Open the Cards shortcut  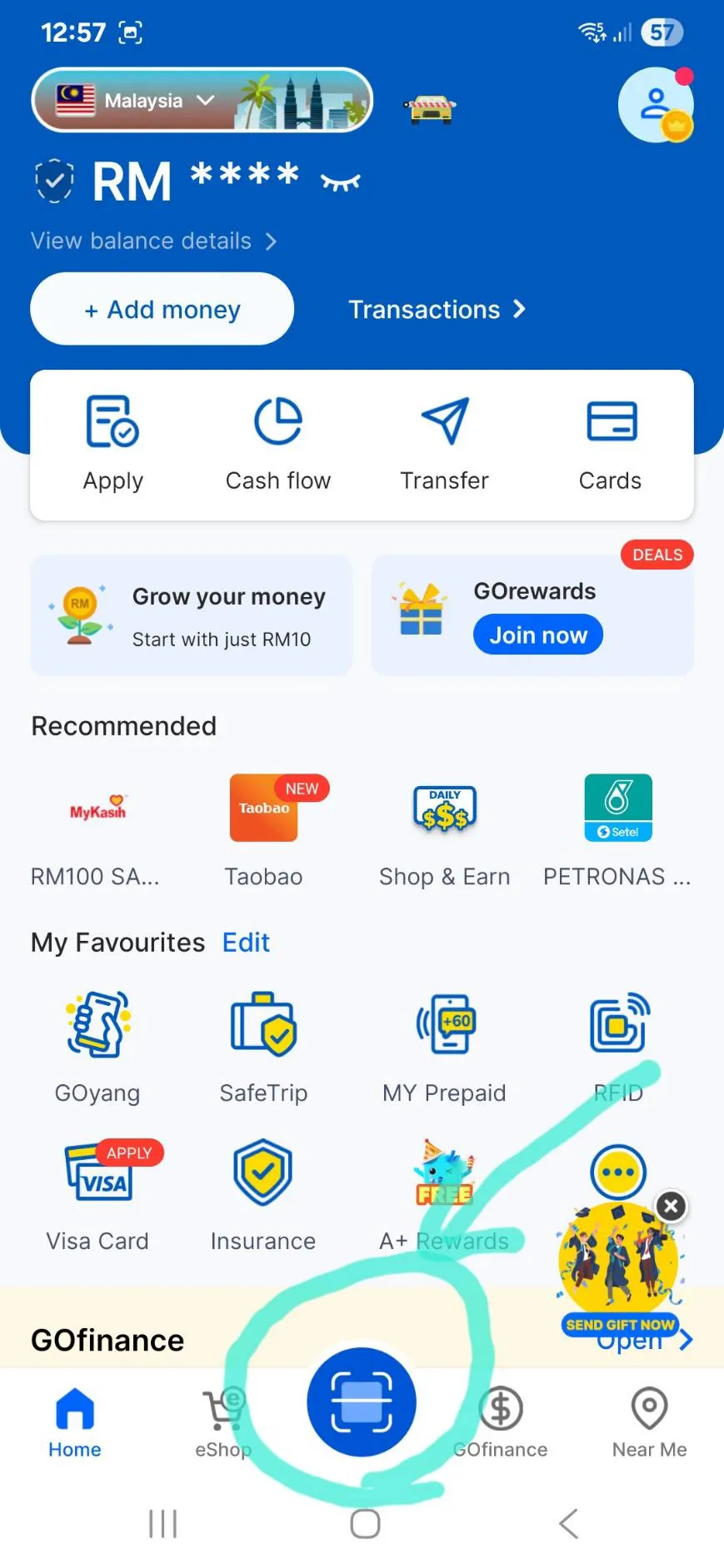[611, 445]
